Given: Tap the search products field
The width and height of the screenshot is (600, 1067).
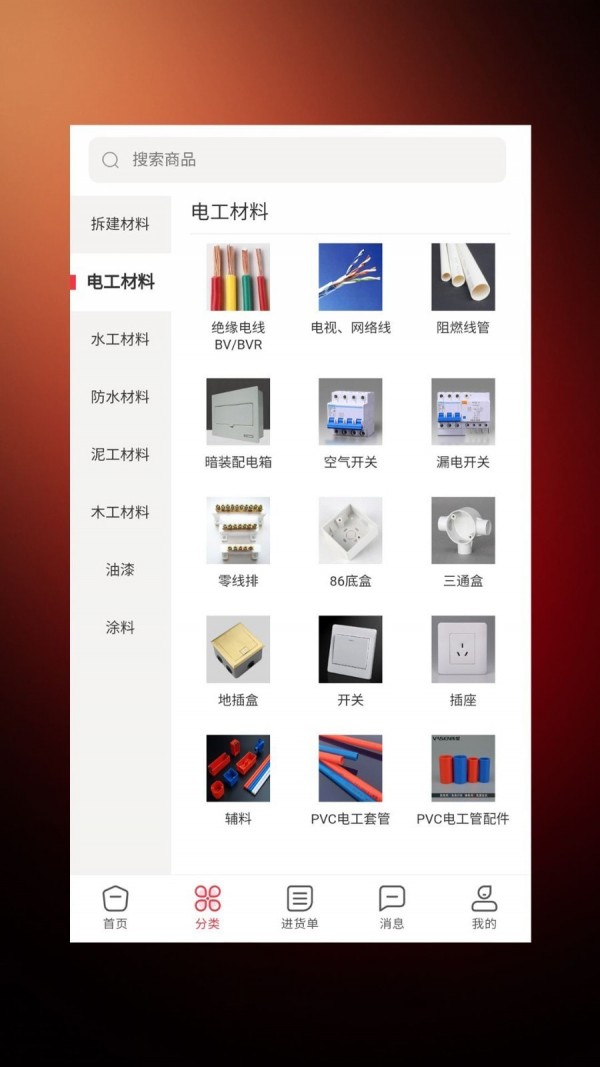Looking at the screenshot, I should 297,160.
